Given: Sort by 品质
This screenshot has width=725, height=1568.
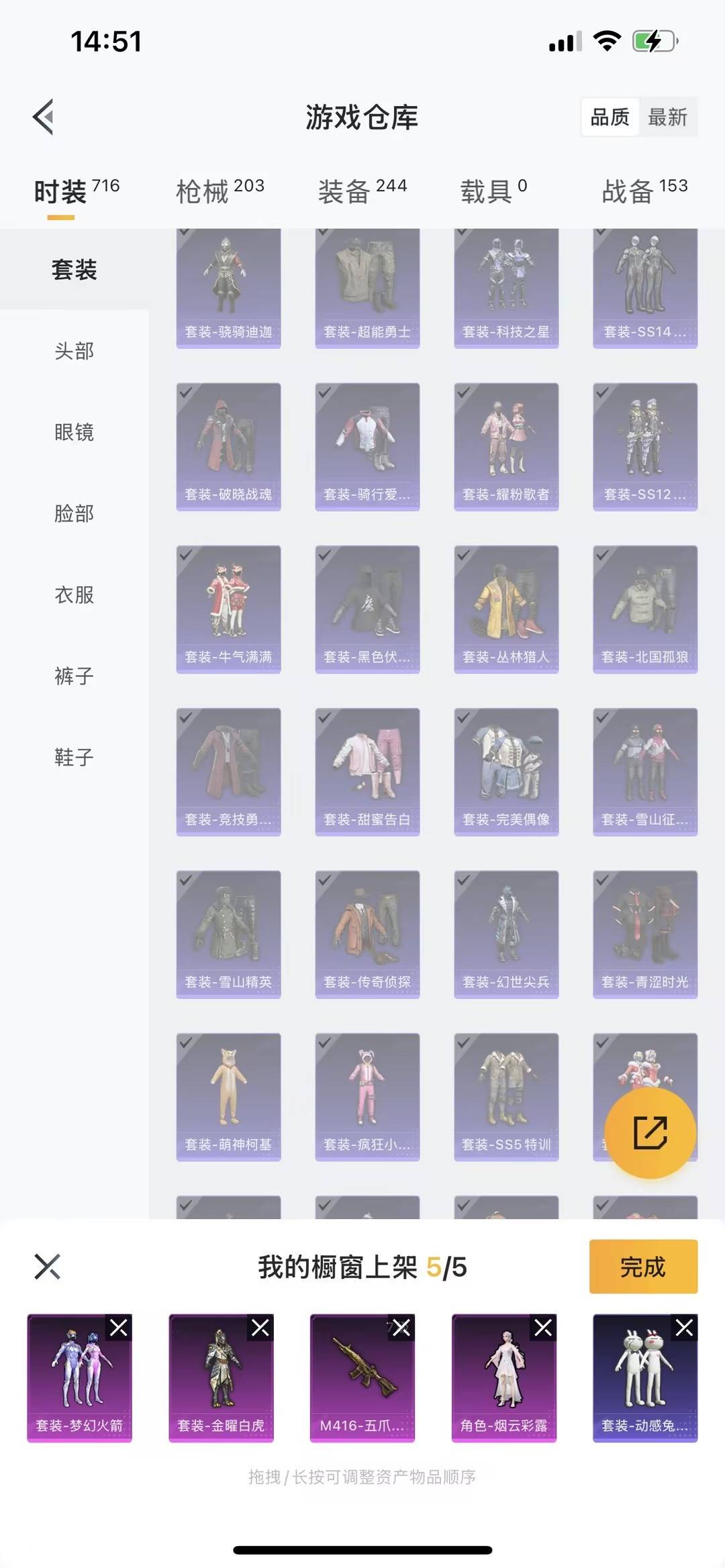Looking at the screenshot, I should coord(610,117).
